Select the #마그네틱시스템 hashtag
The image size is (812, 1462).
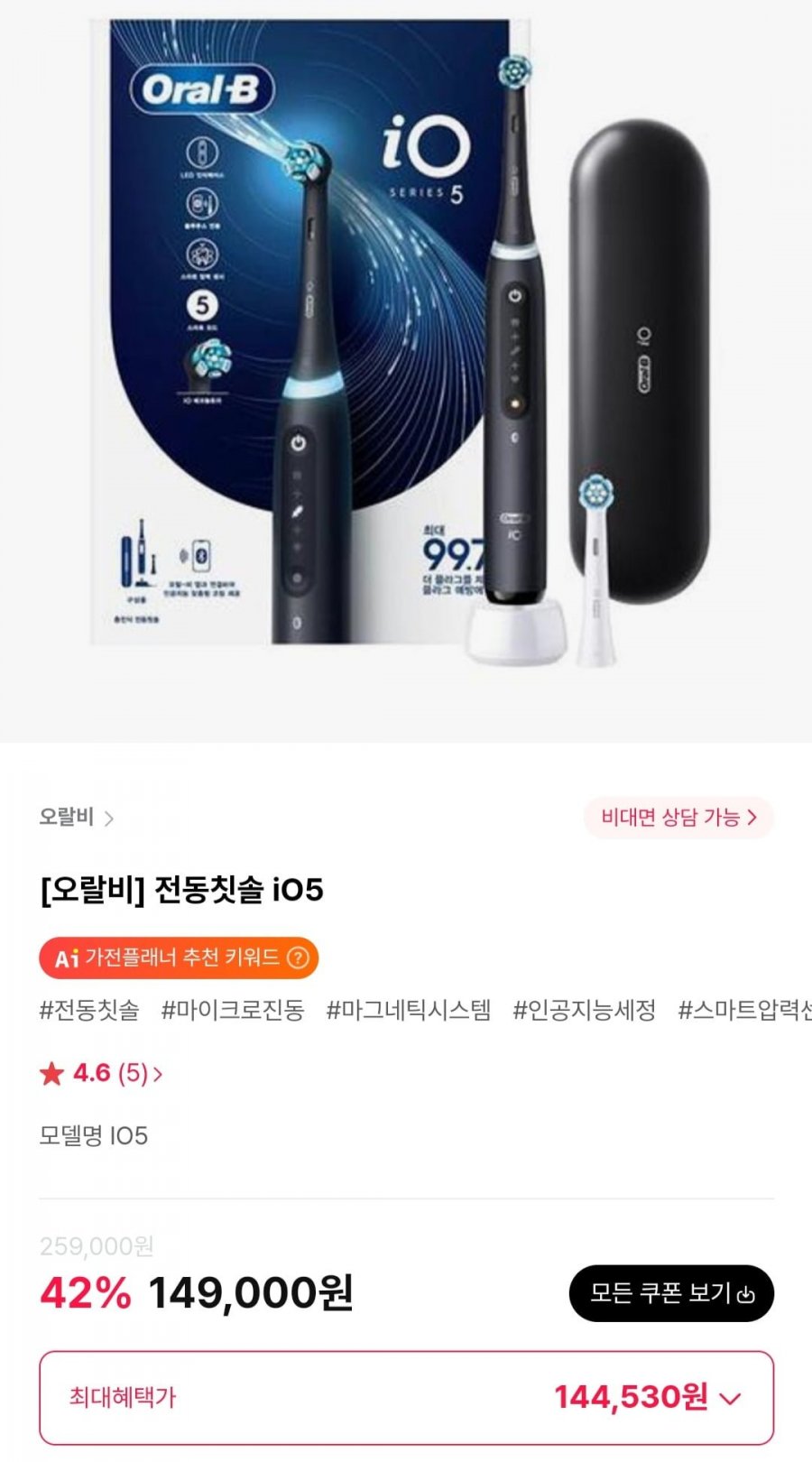[409, 1010]
